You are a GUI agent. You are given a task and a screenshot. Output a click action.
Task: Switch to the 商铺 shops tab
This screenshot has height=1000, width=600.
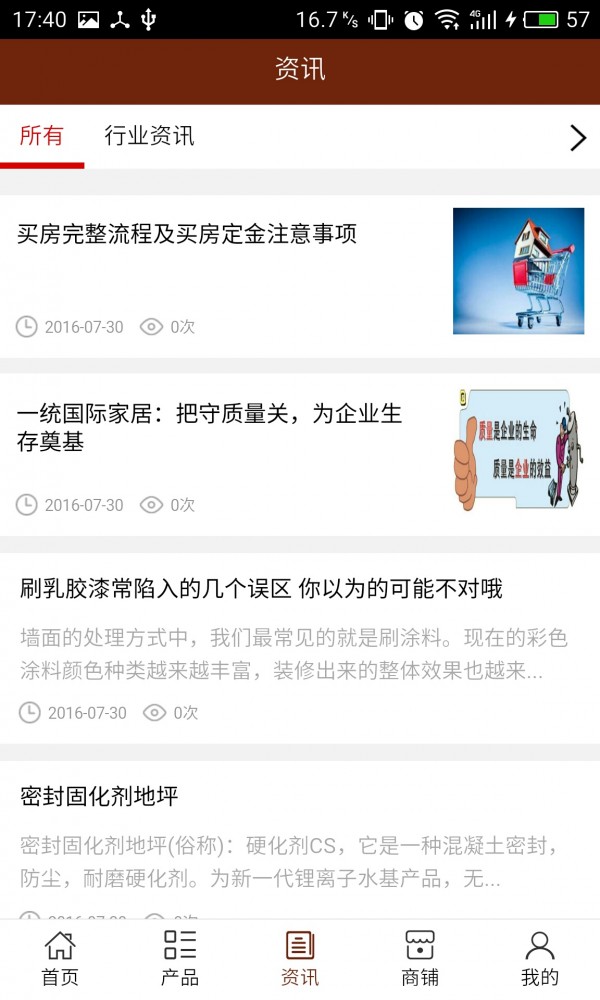420,958
